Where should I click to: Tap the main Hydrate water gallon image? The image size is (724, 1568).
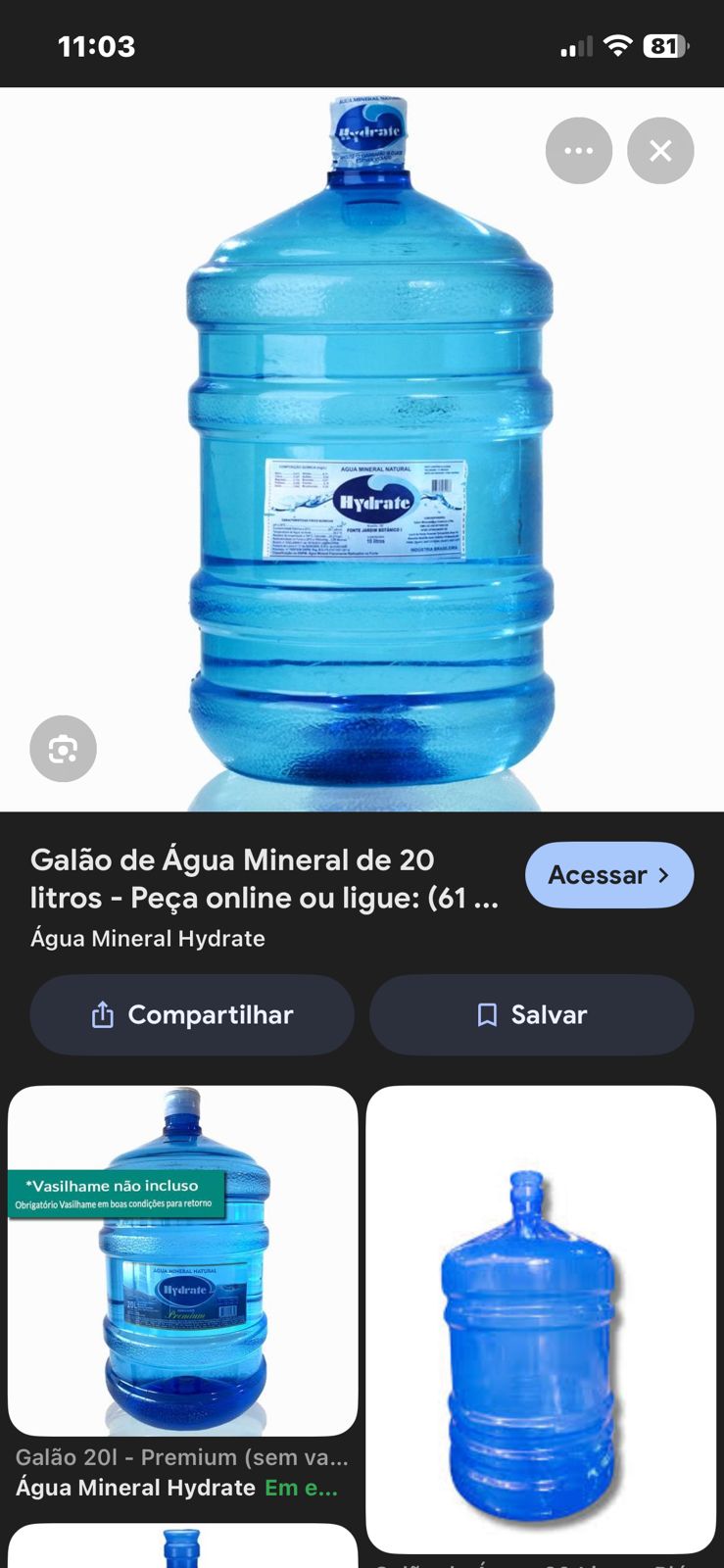click(x=362, y=441)
